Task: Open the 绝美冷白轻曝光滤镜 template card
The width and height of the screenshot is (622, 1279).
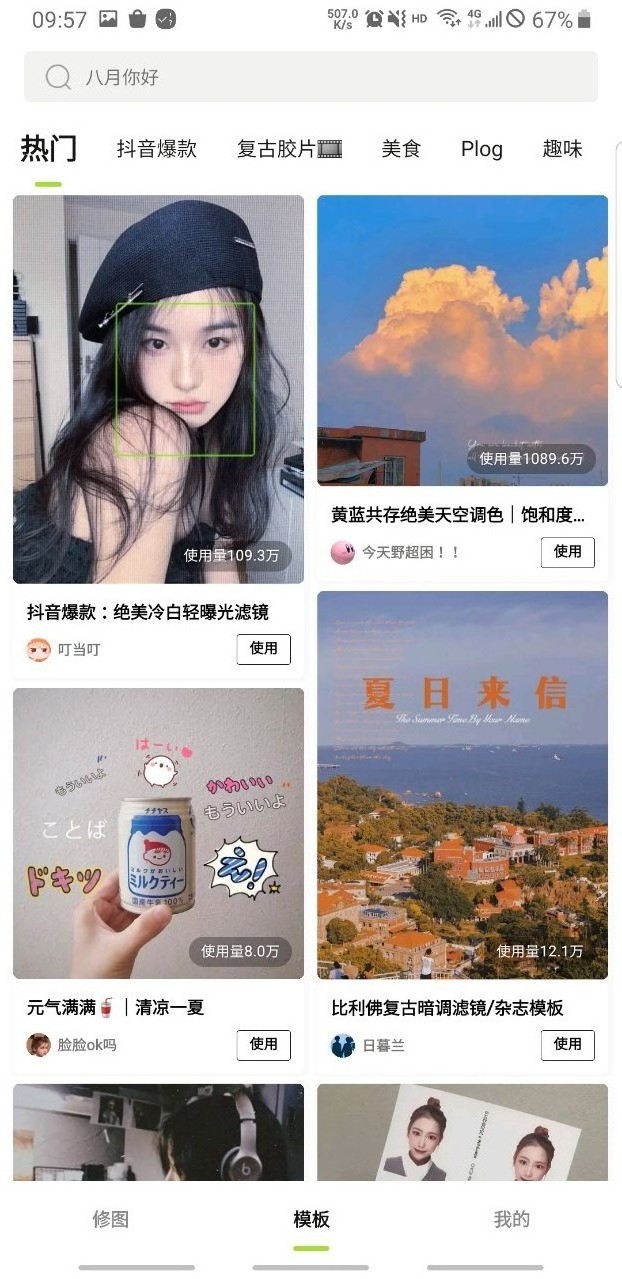Action: point(158,388)
